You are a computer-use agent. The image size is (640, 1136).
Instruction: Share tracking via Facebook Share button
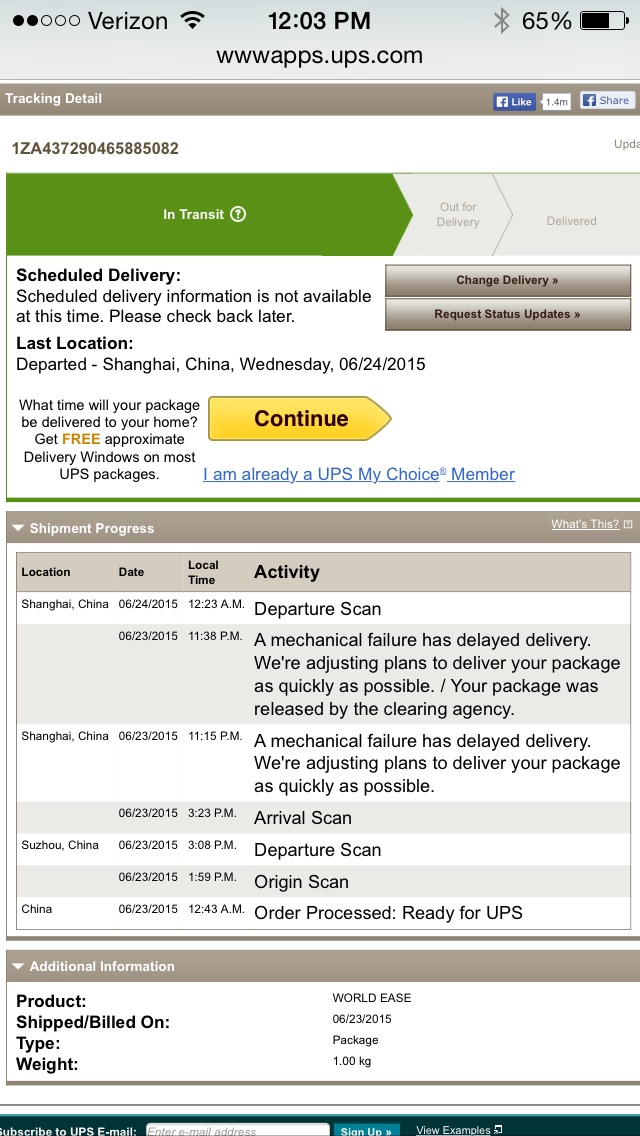click(607, 101)
